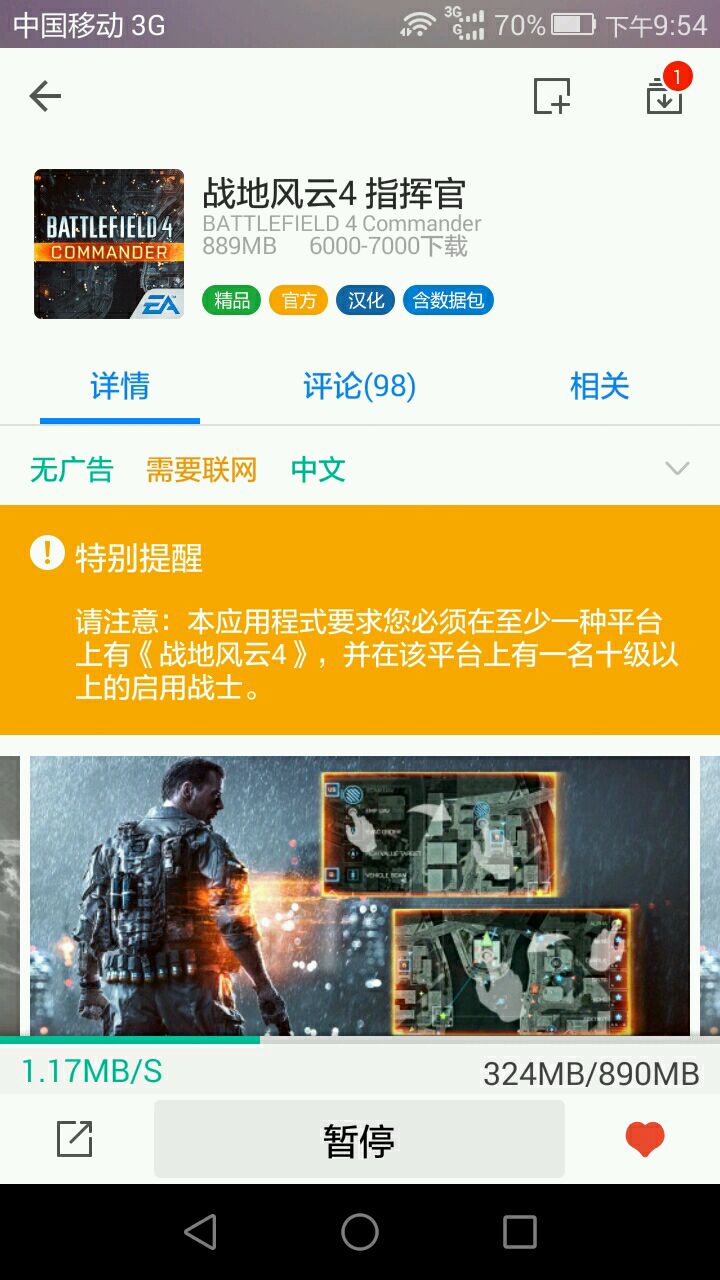Open the system recent apps
The image size is (720, 1280).
point(519,1232)
